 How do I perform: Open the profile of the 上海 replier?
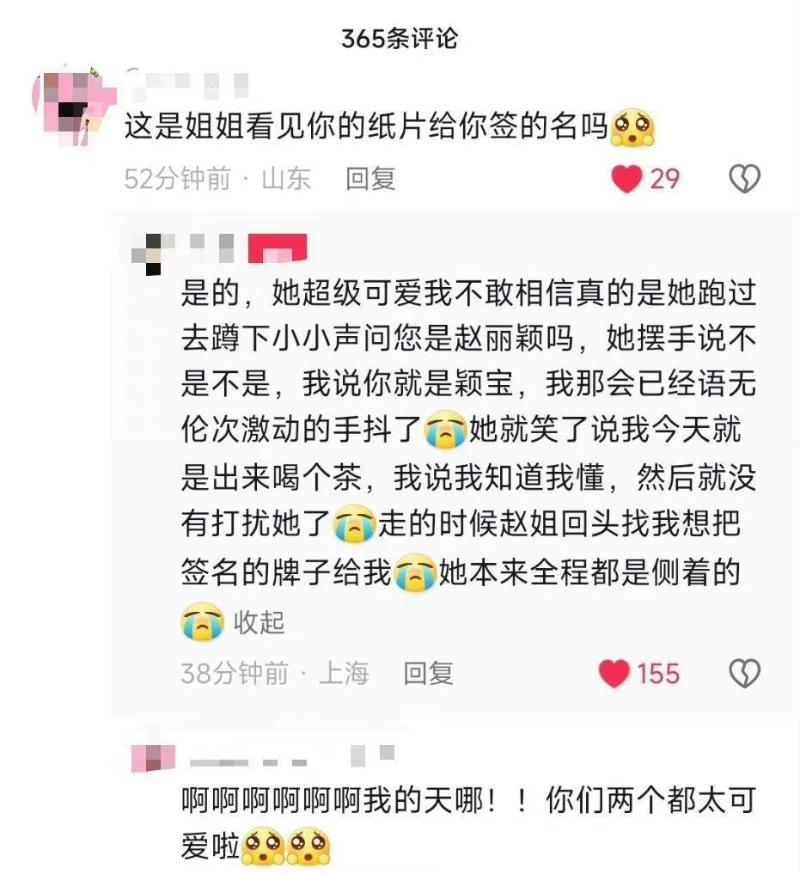coord(151,251)
